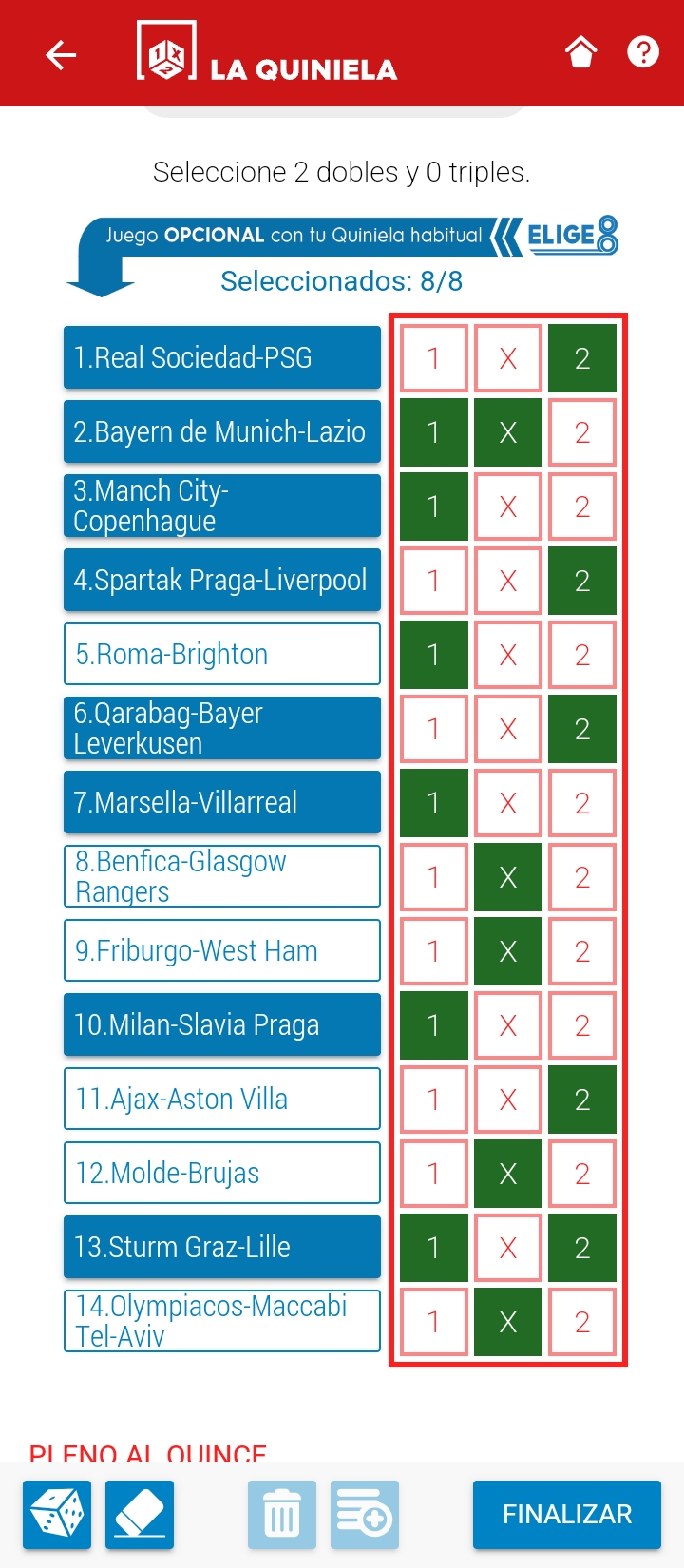Toggle the 5.Roma-Brighton match for Elige8
684x1568 pixels.
221,654
